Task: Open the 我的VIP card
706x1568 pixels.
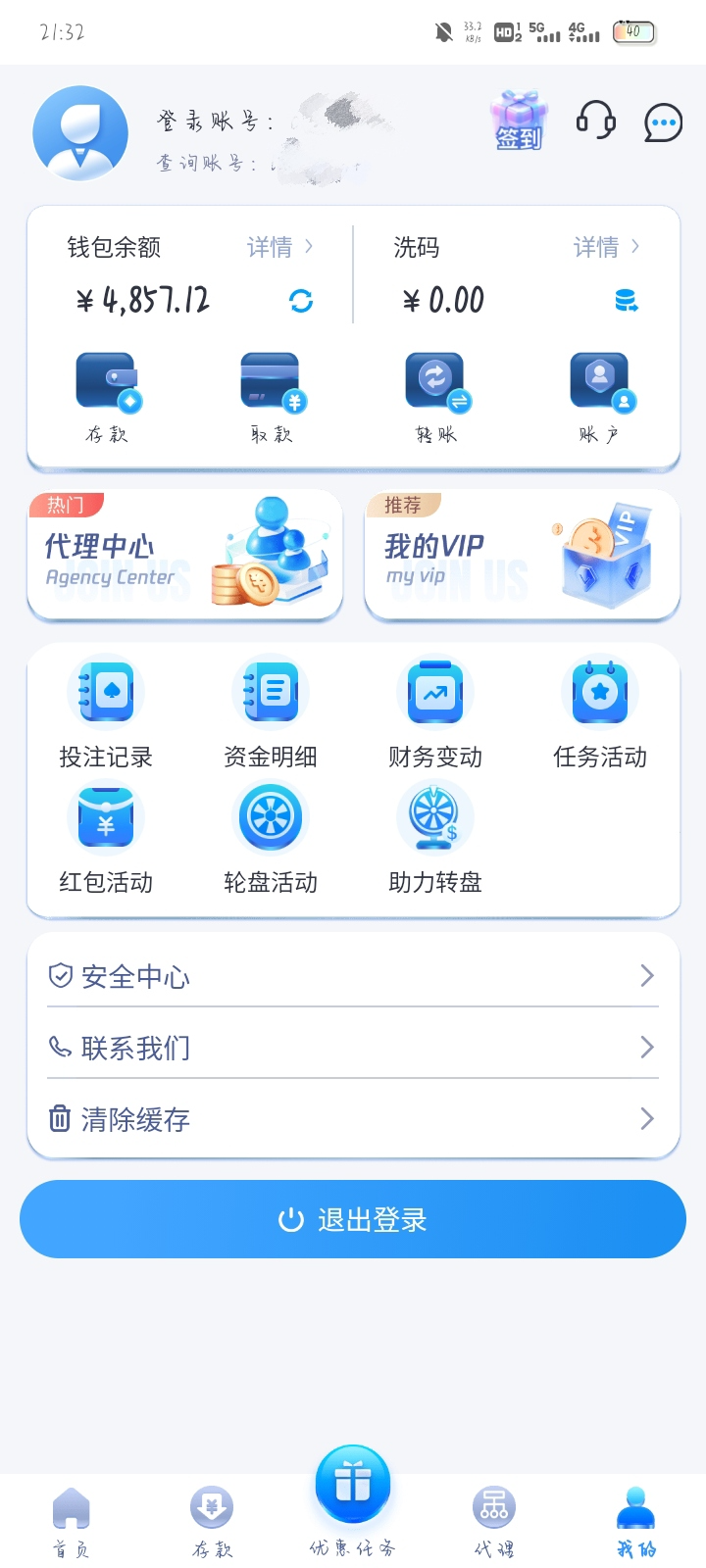Action: click(x=522, y=556)
